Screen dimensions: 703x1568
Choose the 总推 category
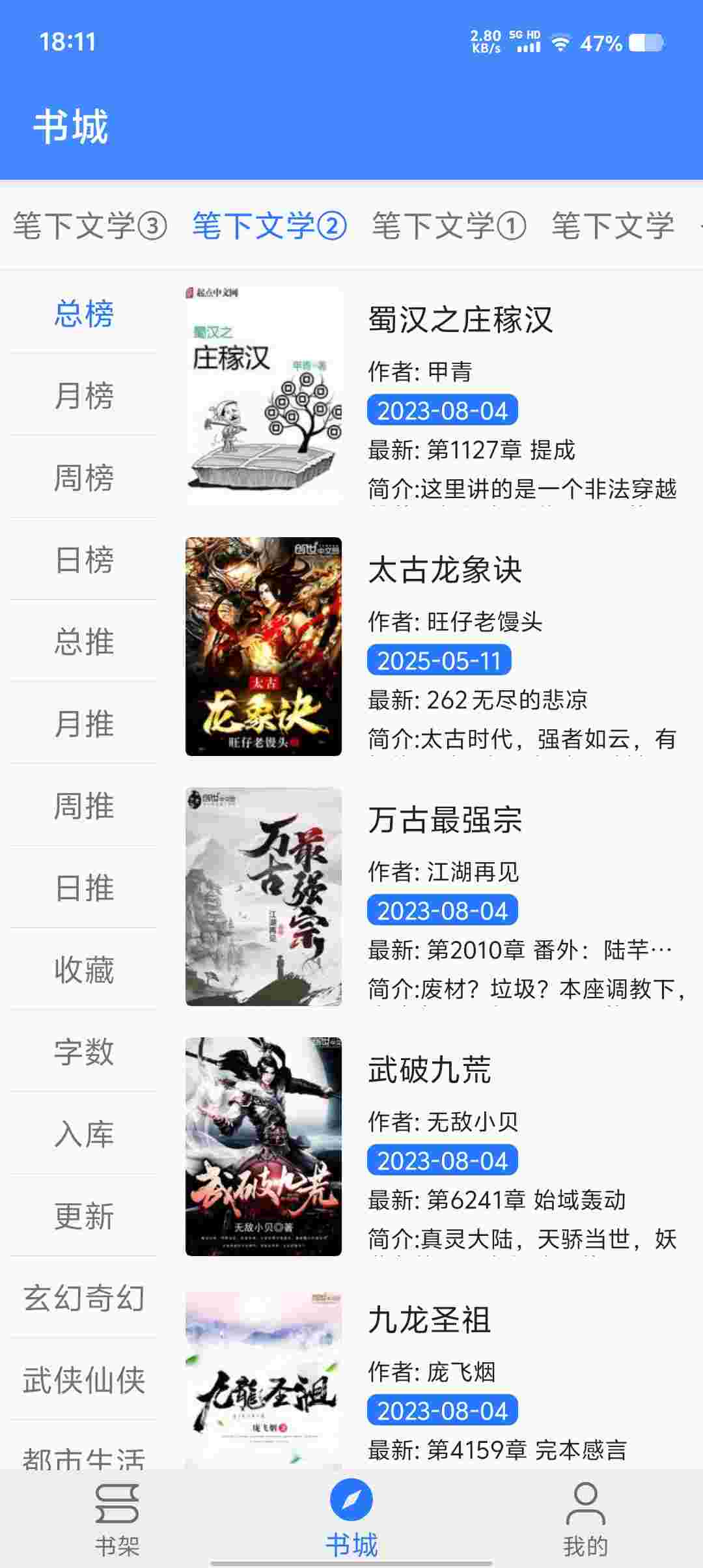click(84, 641)
